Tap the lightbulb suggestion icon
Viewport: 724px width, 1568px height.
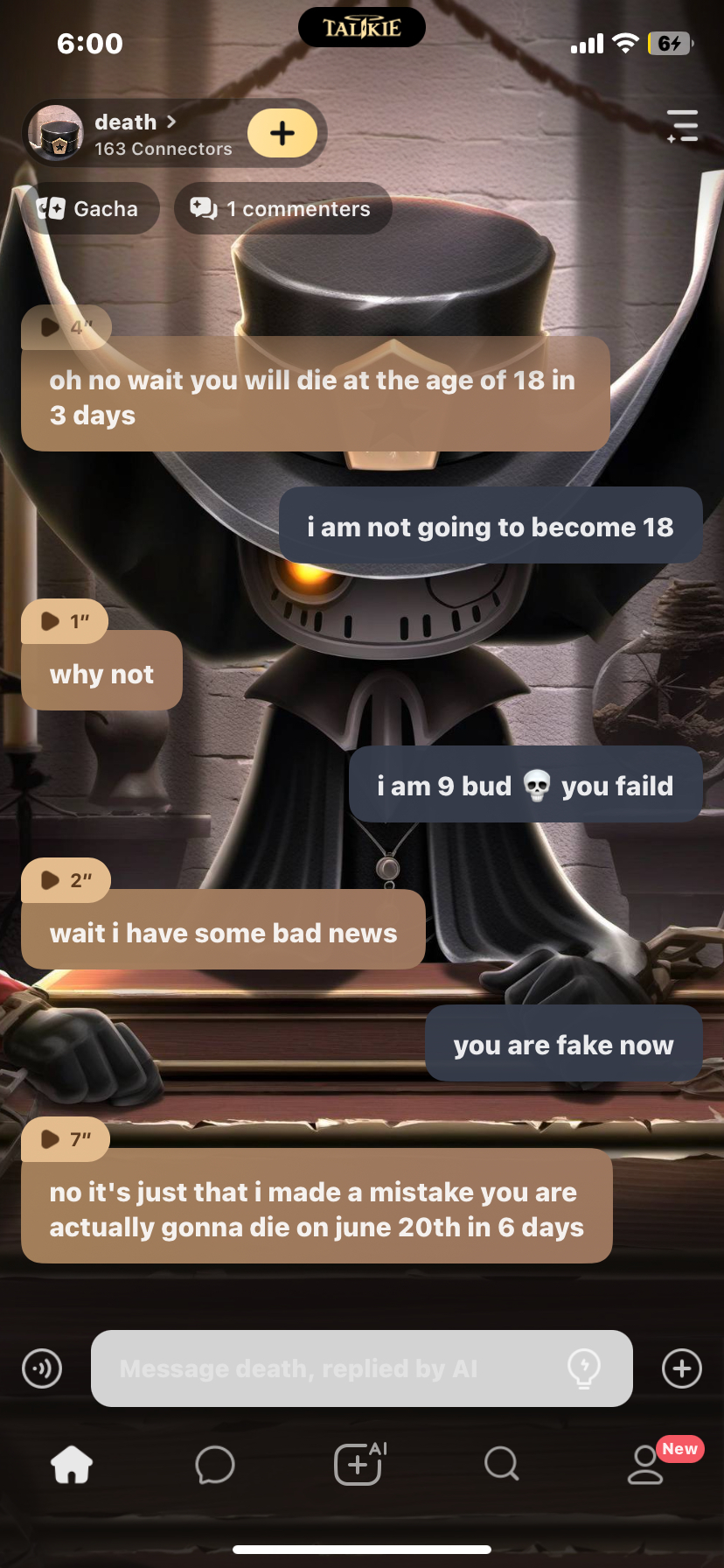click(584, 1368)
